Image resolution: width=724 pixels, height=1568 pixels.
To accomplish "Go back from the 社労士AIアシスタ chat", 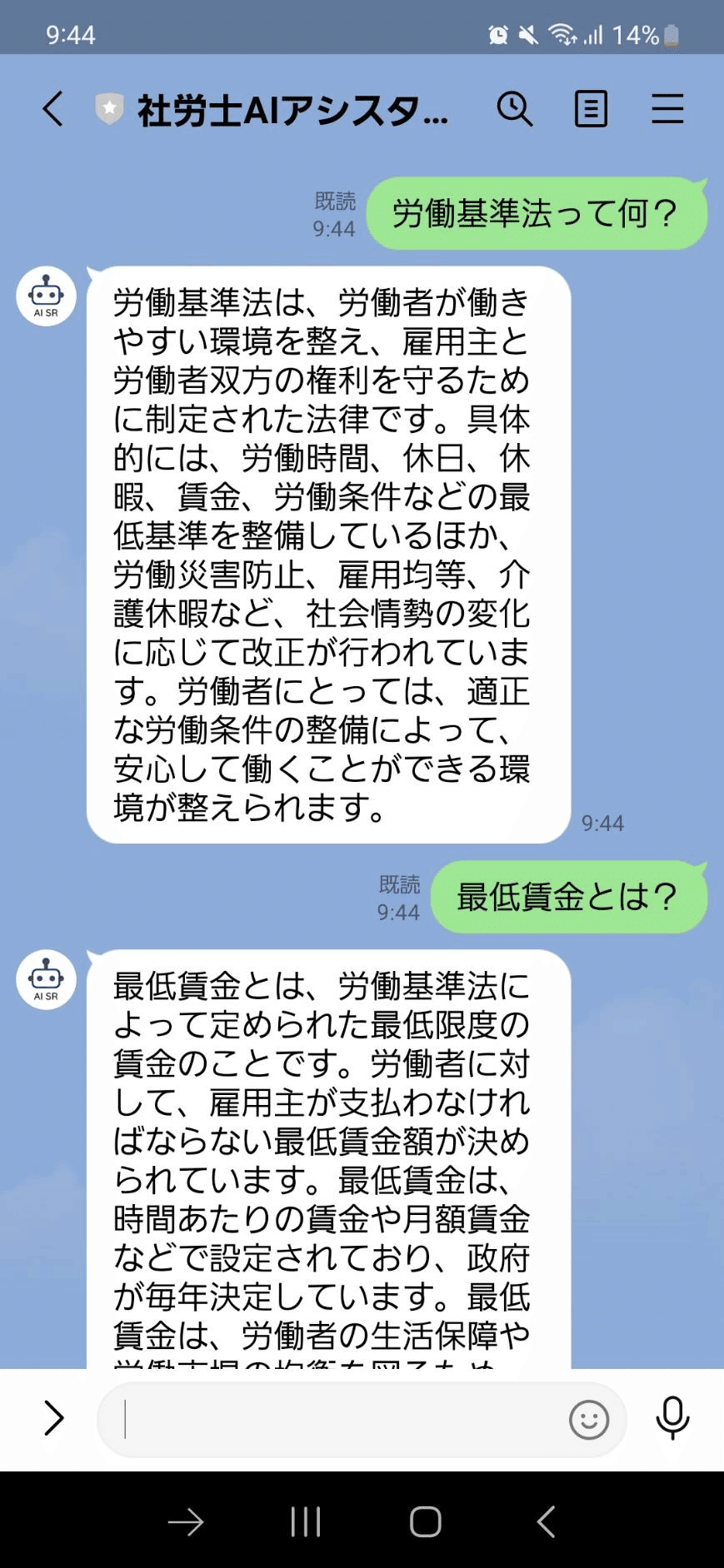I will [53, 109].
